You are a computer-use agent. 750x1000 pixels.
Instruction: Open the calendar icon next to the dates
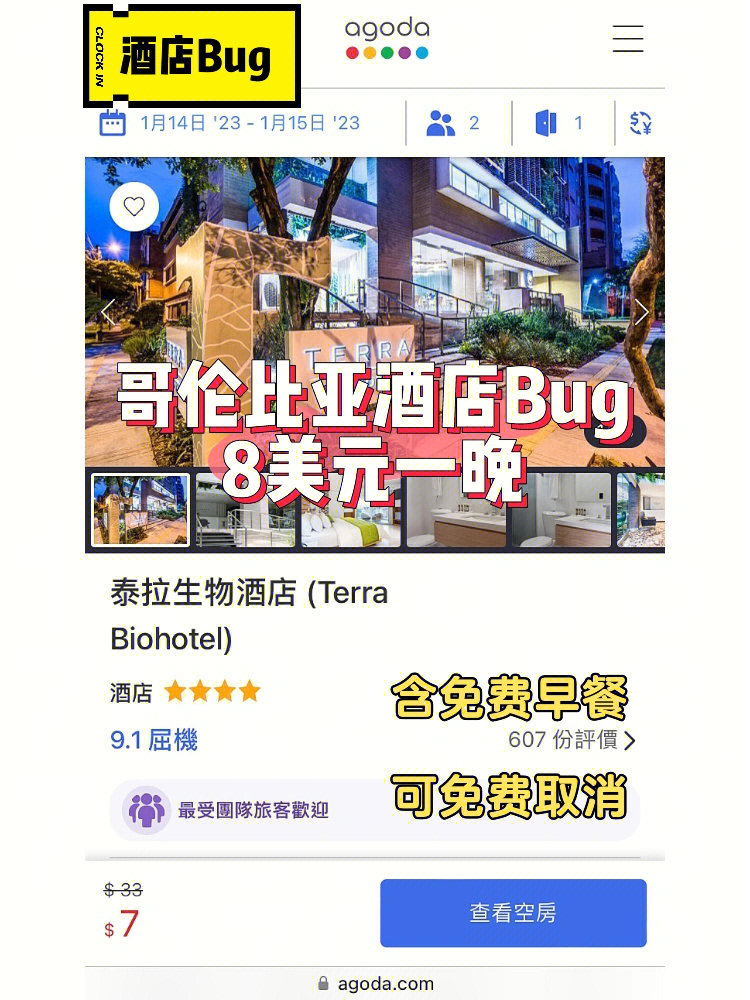click(x=114, y=124)
